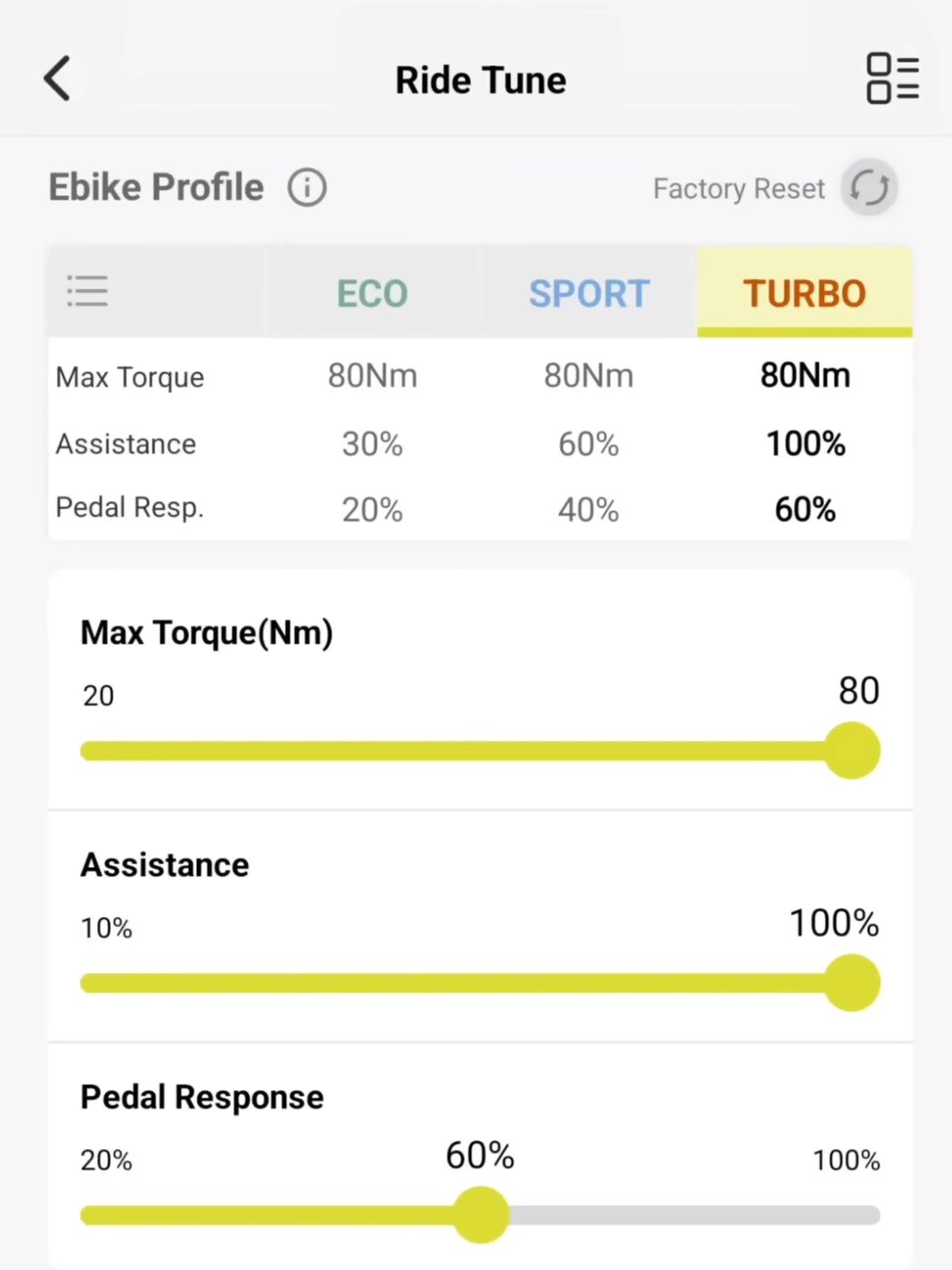Image resolution: width=952 pixels, height=1270 pixels.
Task: Tap the Assistance slider track
Action: [x=454, y=983]
